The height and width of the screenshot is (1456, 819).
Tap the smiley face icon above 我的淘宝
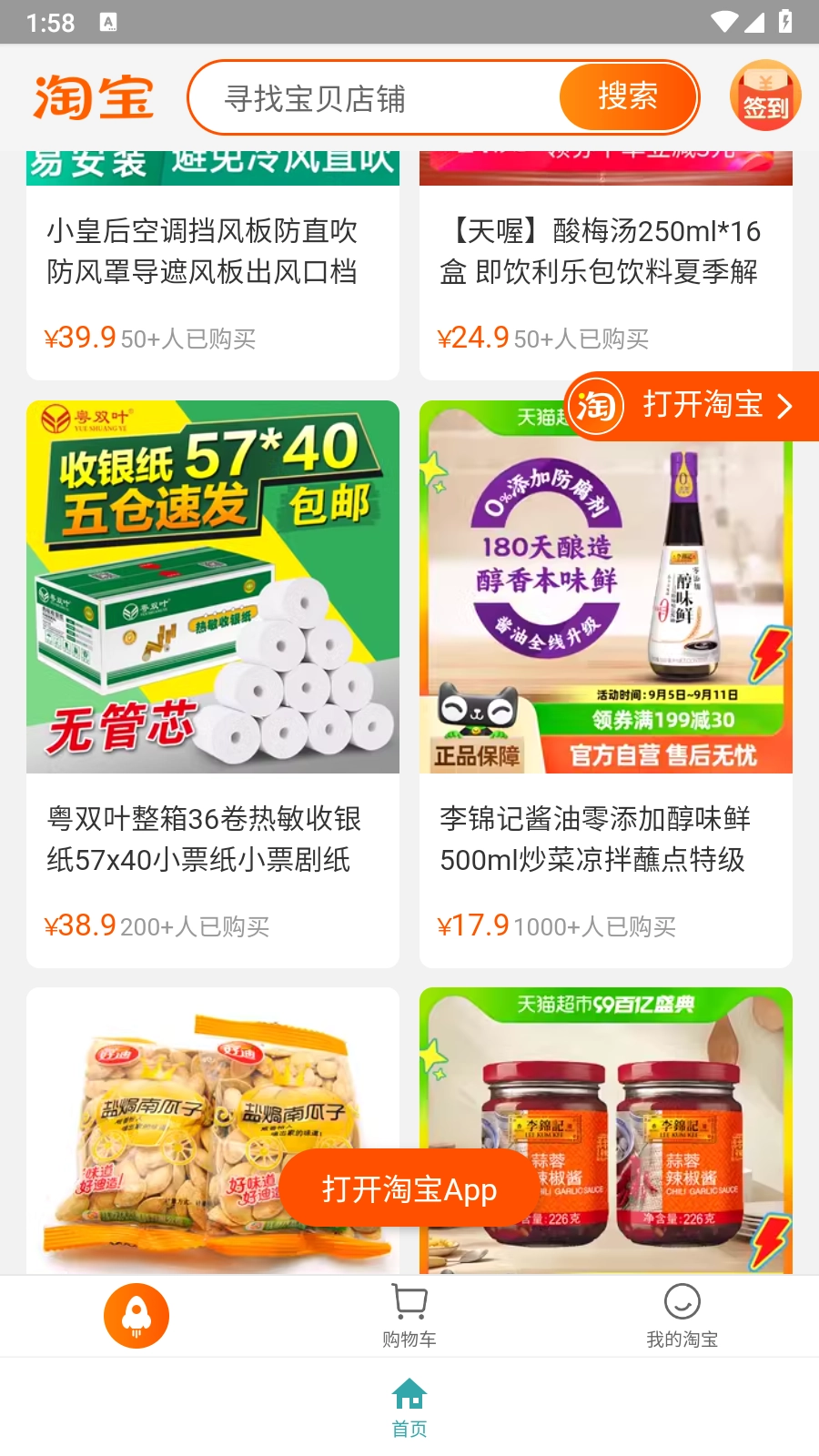(x=682, y=1303)
